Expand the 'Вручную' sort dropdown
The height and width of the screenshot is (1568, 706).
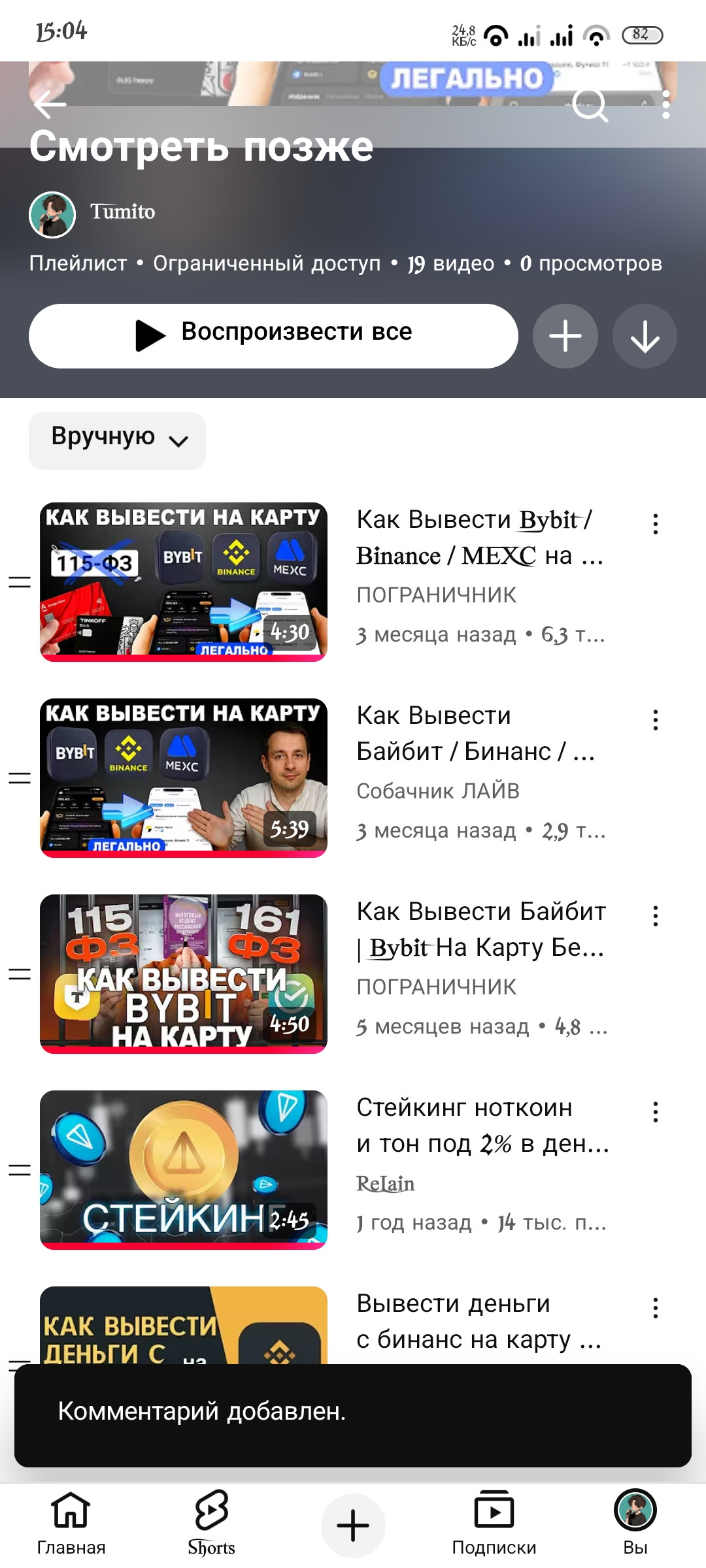click(x=117, y=440)
